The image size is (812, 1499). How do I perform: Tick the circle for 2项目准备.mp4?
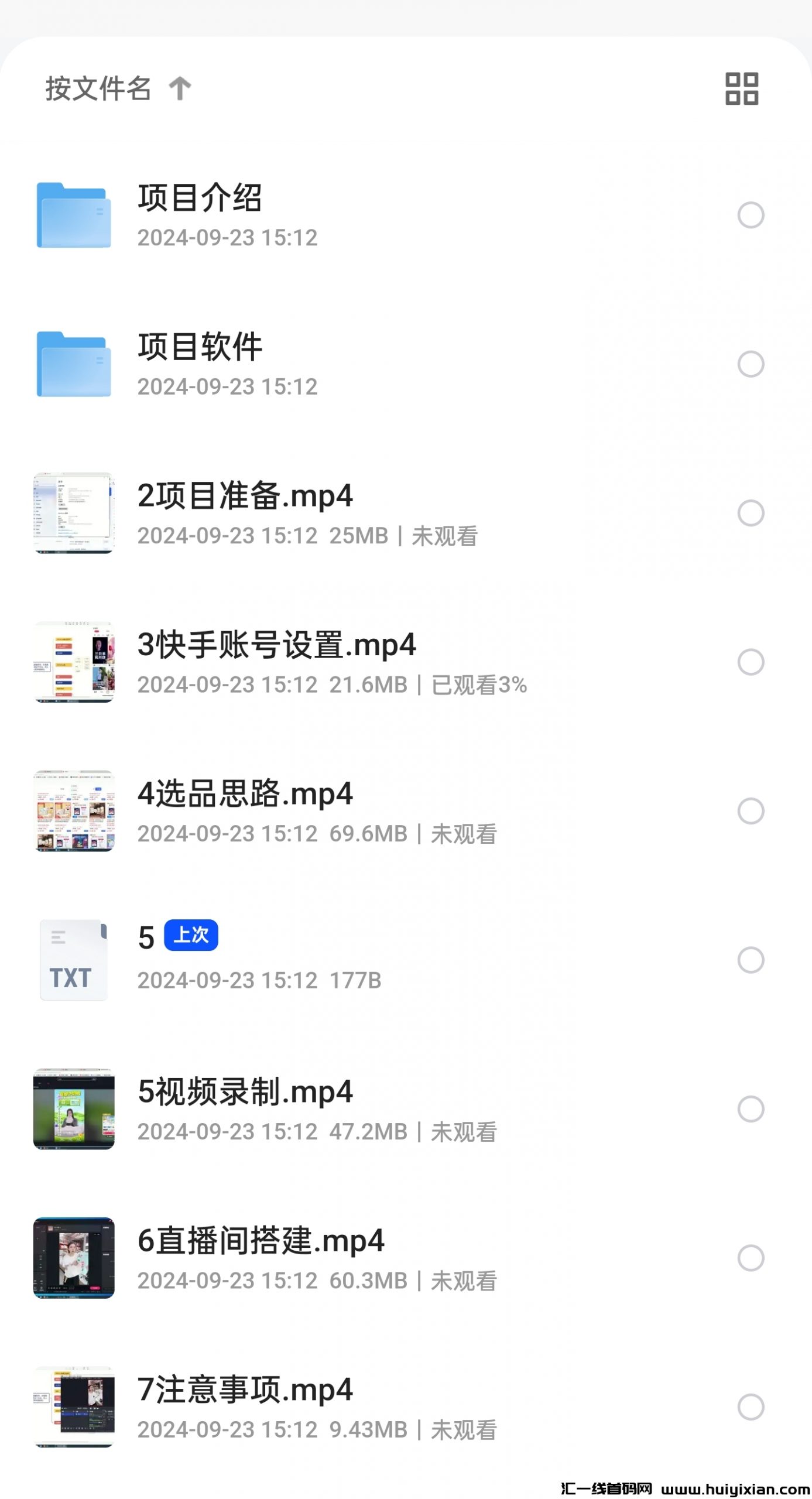click(751, 513)
